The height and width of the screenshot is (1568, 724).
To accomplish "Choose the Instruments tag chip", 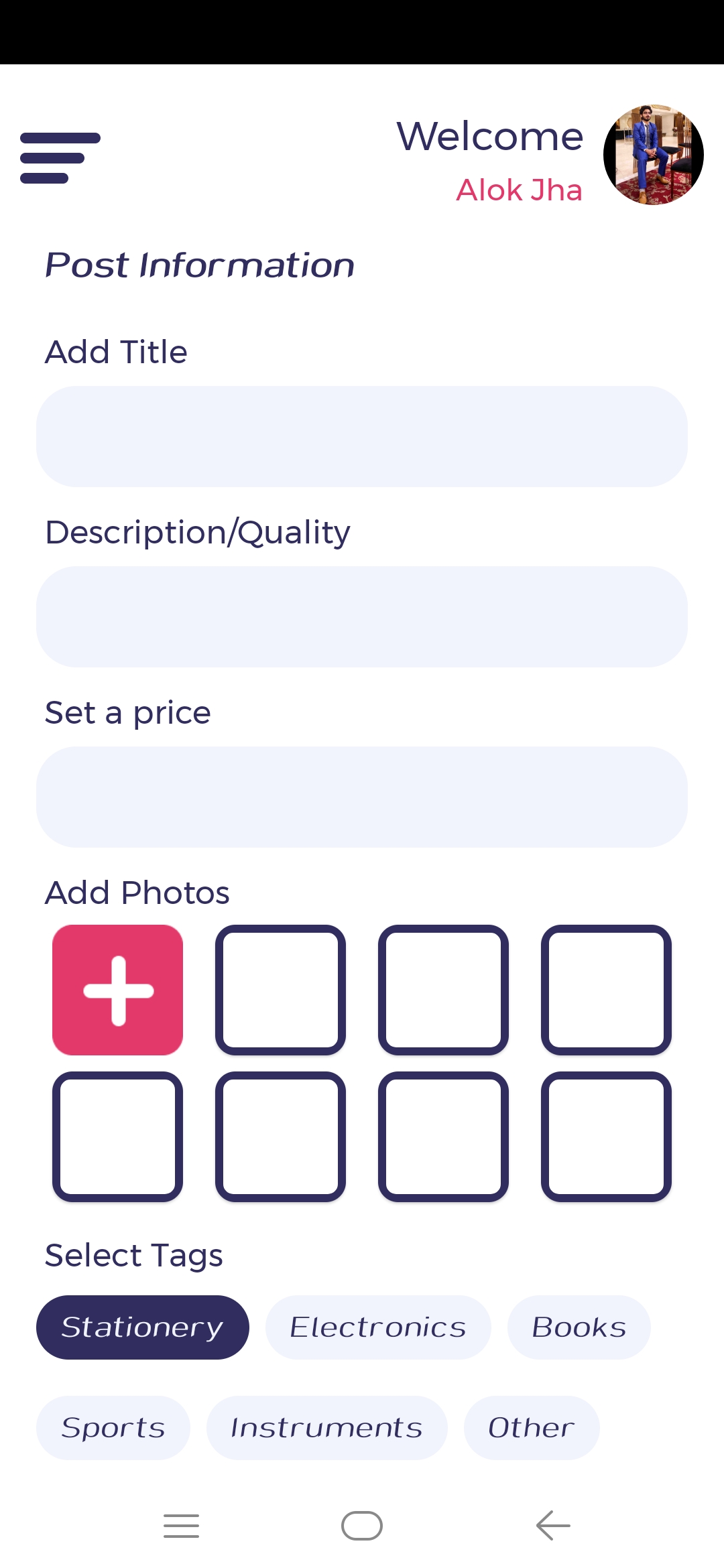I will tap(326, 1428).
